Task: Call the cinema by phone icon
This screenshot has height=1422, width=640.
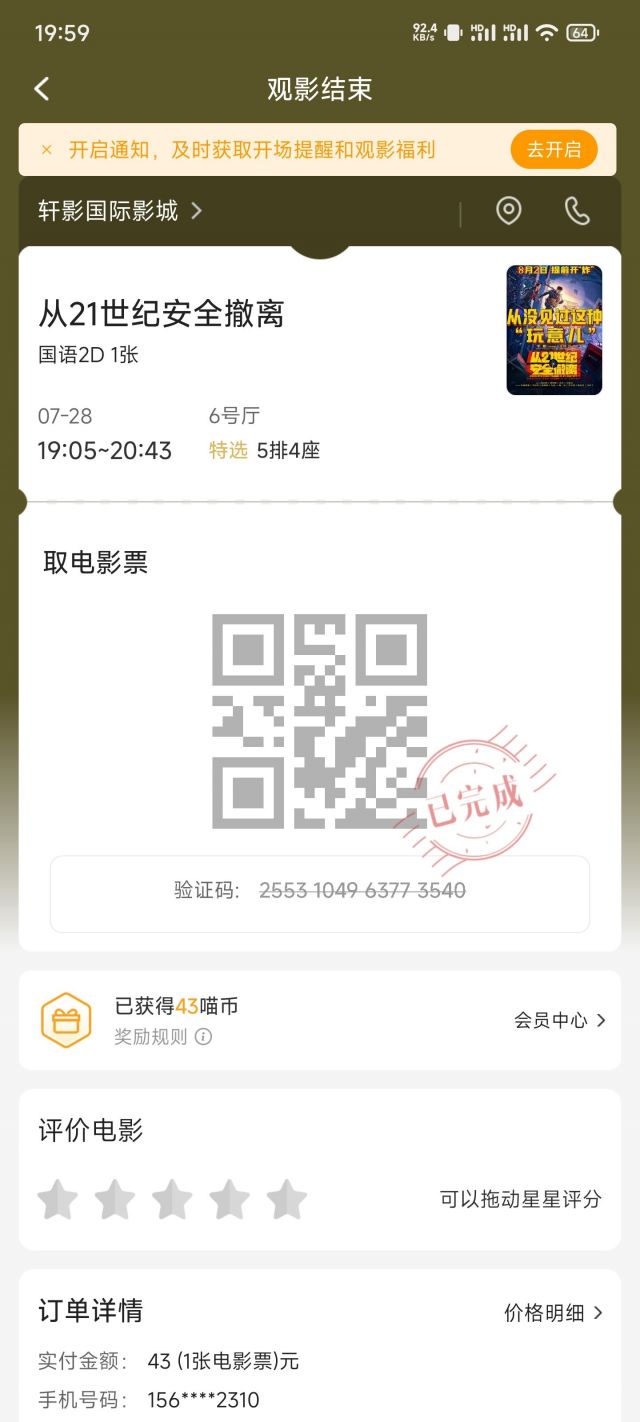Action: pyautogui.click(x=577, y=211)
